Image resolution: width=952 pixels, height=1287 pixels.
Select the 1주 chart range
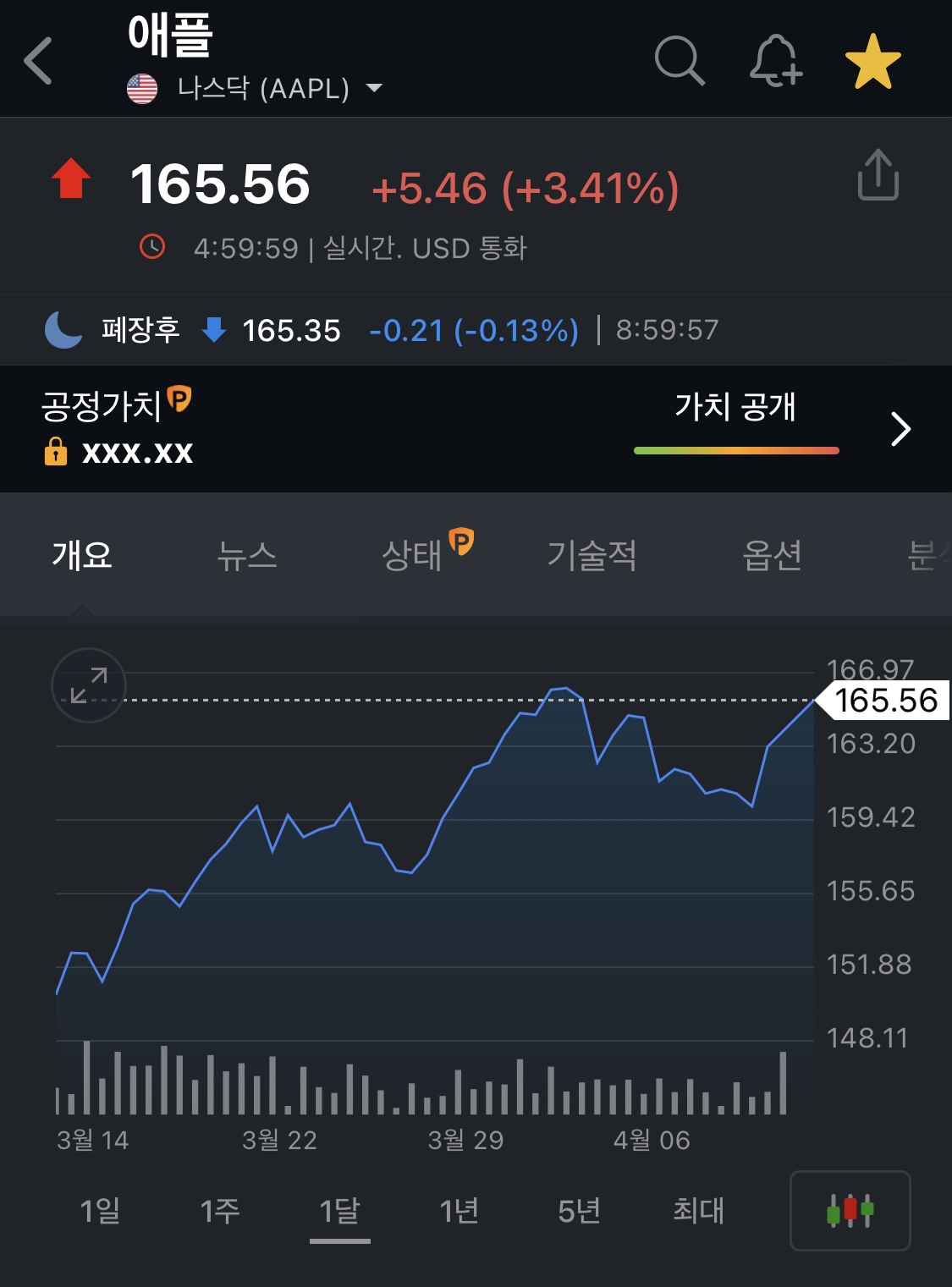[220, 1211]
